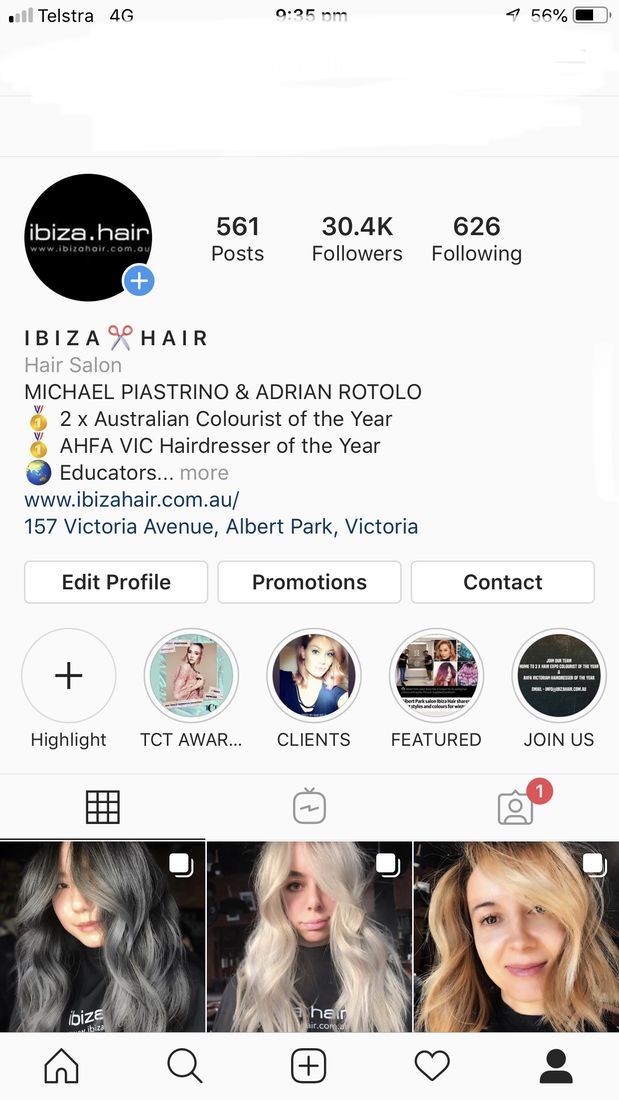This screenshot has height=1100, width=619.
Task: Add to story via profile picture plus
Action: coord(138,281)
